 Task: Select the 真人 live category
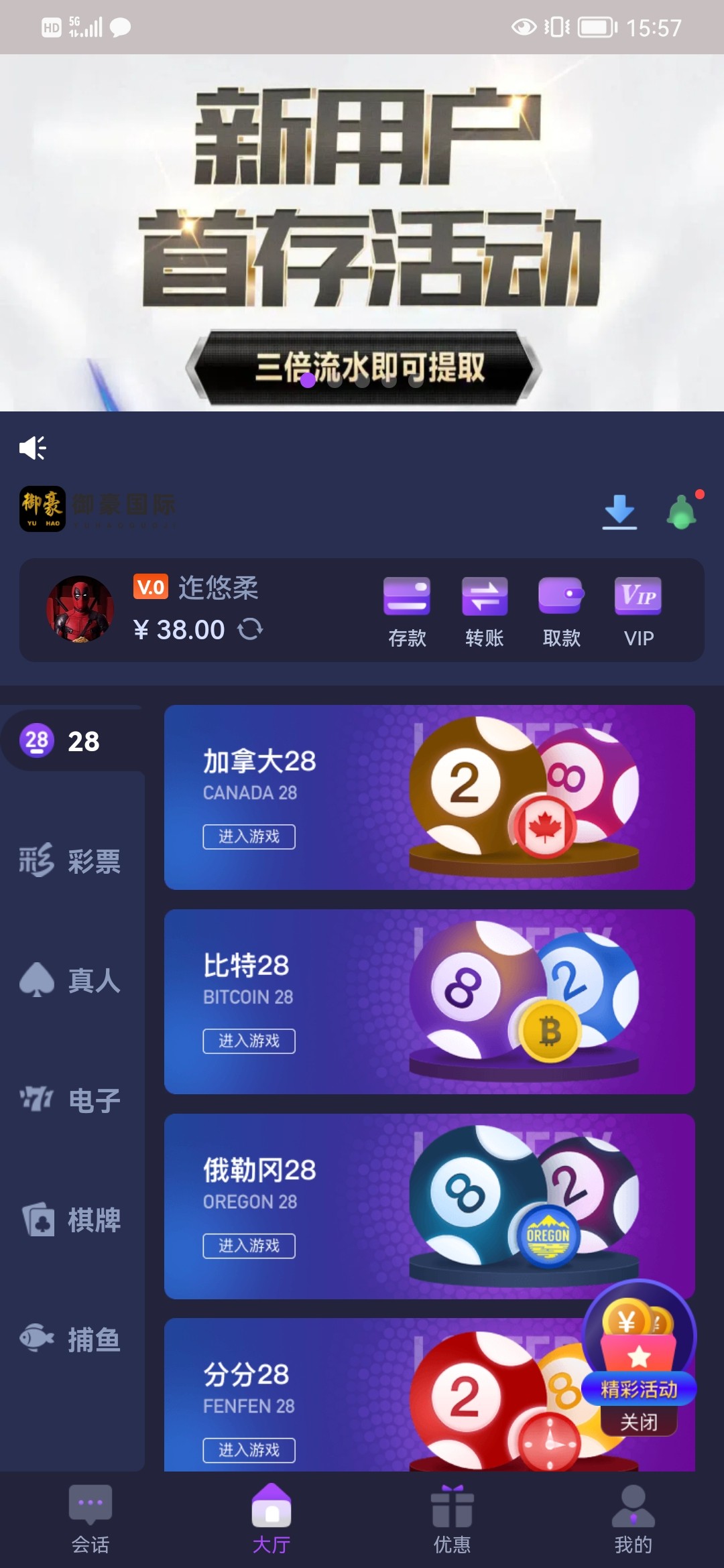point(72,980)
